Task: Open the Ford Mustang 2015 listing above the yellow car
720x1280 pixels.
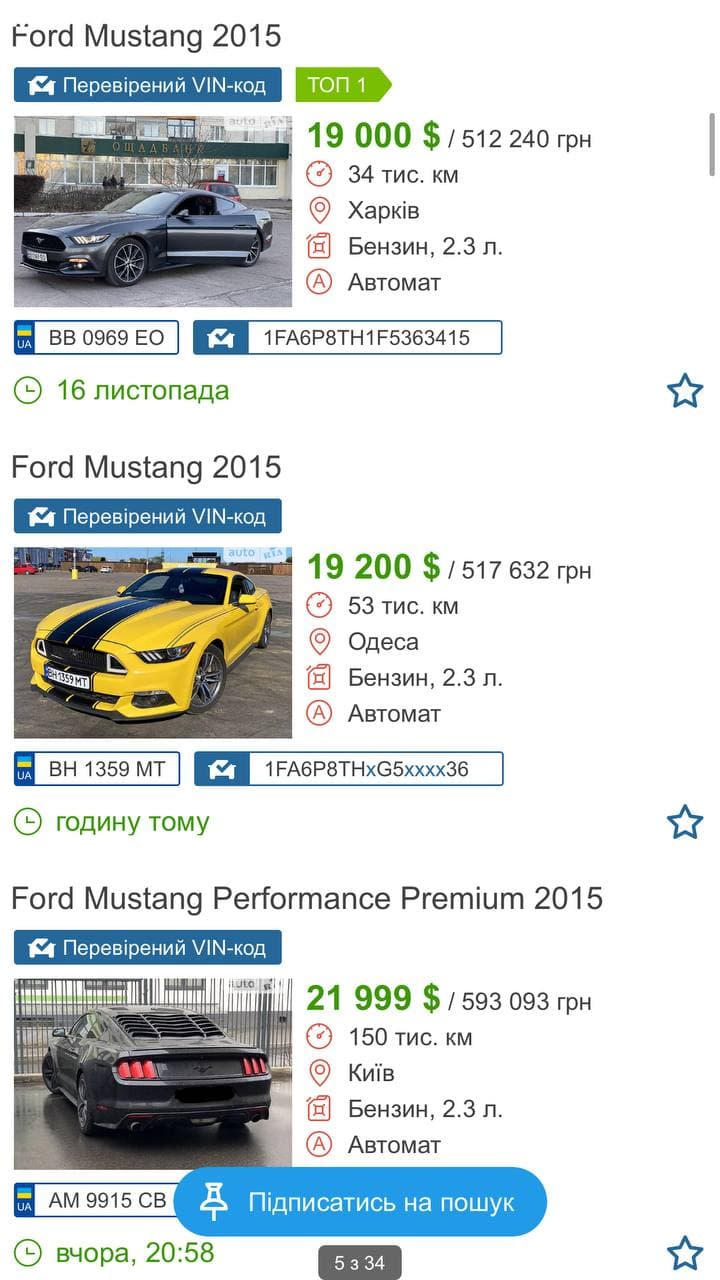Action: tap(146, 467)
